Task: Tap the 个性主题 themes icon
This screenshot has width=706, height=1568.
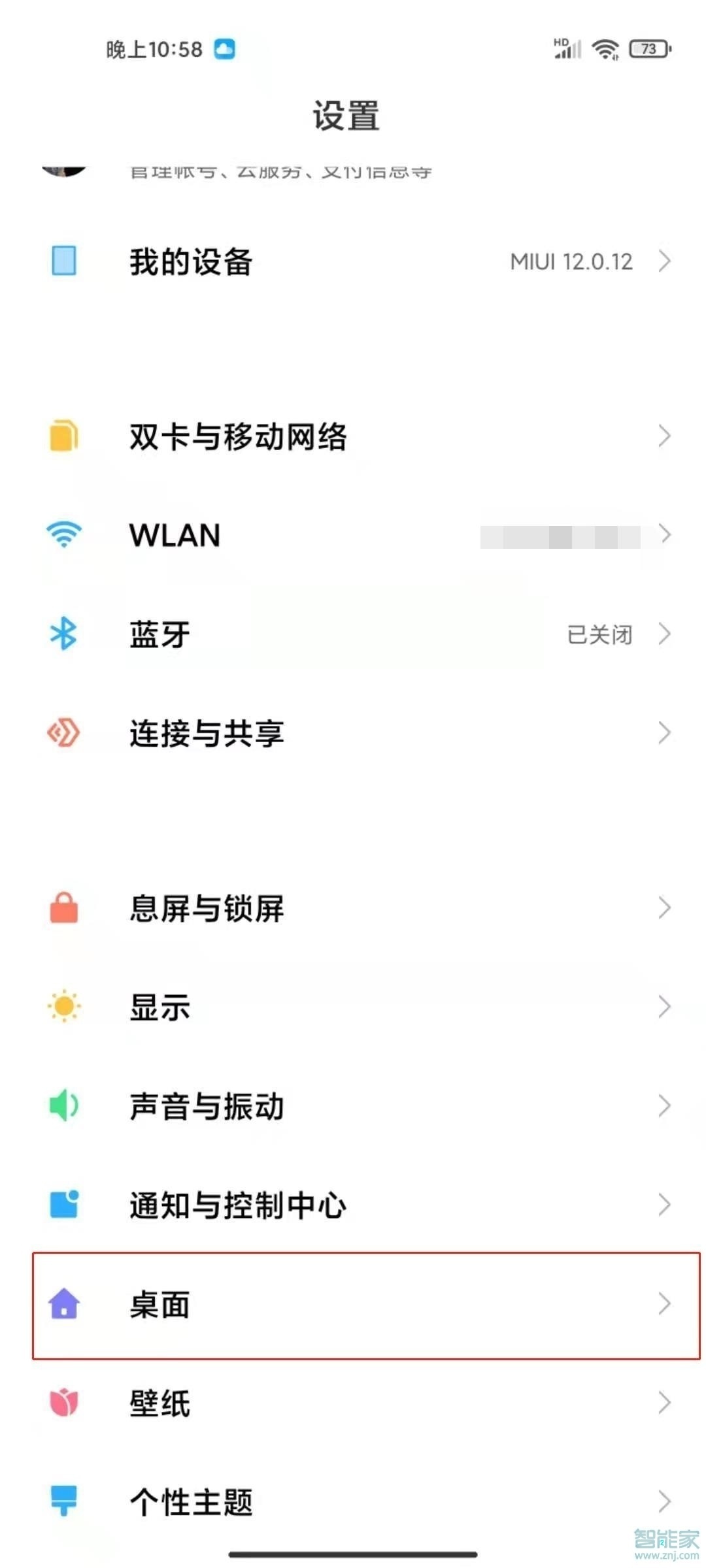Action: coord(63,1504)
